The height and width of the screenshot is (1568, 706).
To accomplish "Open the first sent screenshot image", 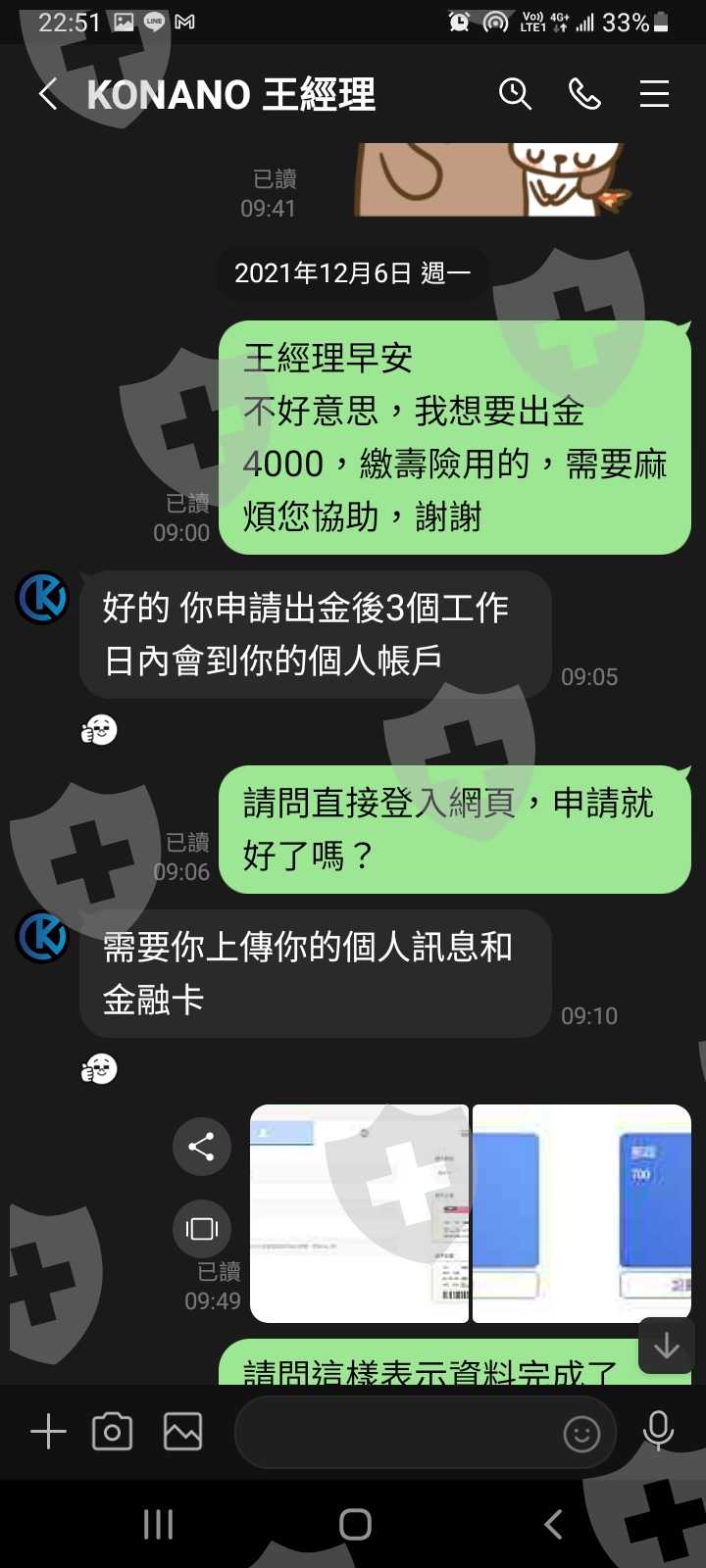I will tap(360, 1213).
